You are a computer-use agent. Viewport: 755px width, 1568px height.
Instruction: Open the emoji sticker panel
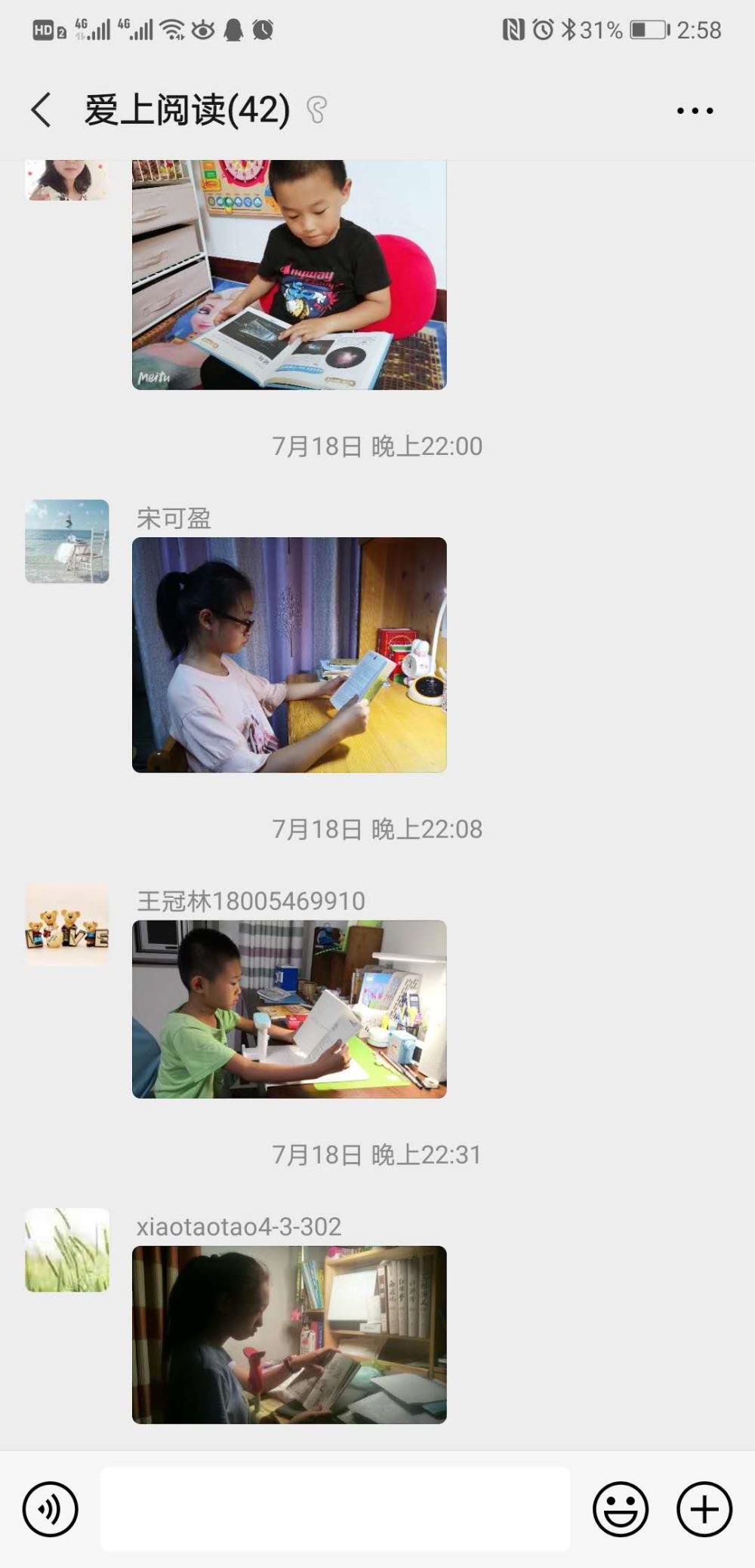[x=621, y=1509]
